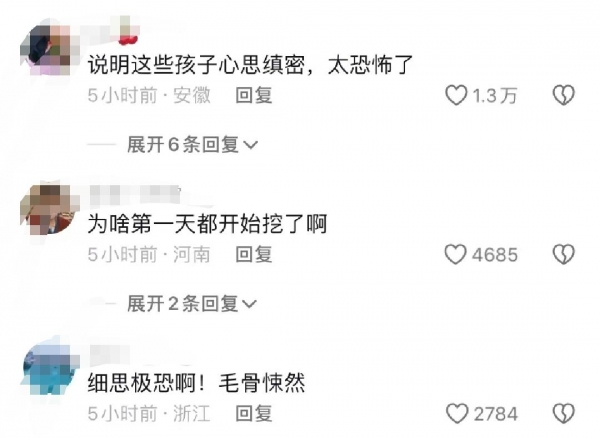Screen dimensions: 600x438
Task: Reply to the comment from 浙江
Action: 253,412
